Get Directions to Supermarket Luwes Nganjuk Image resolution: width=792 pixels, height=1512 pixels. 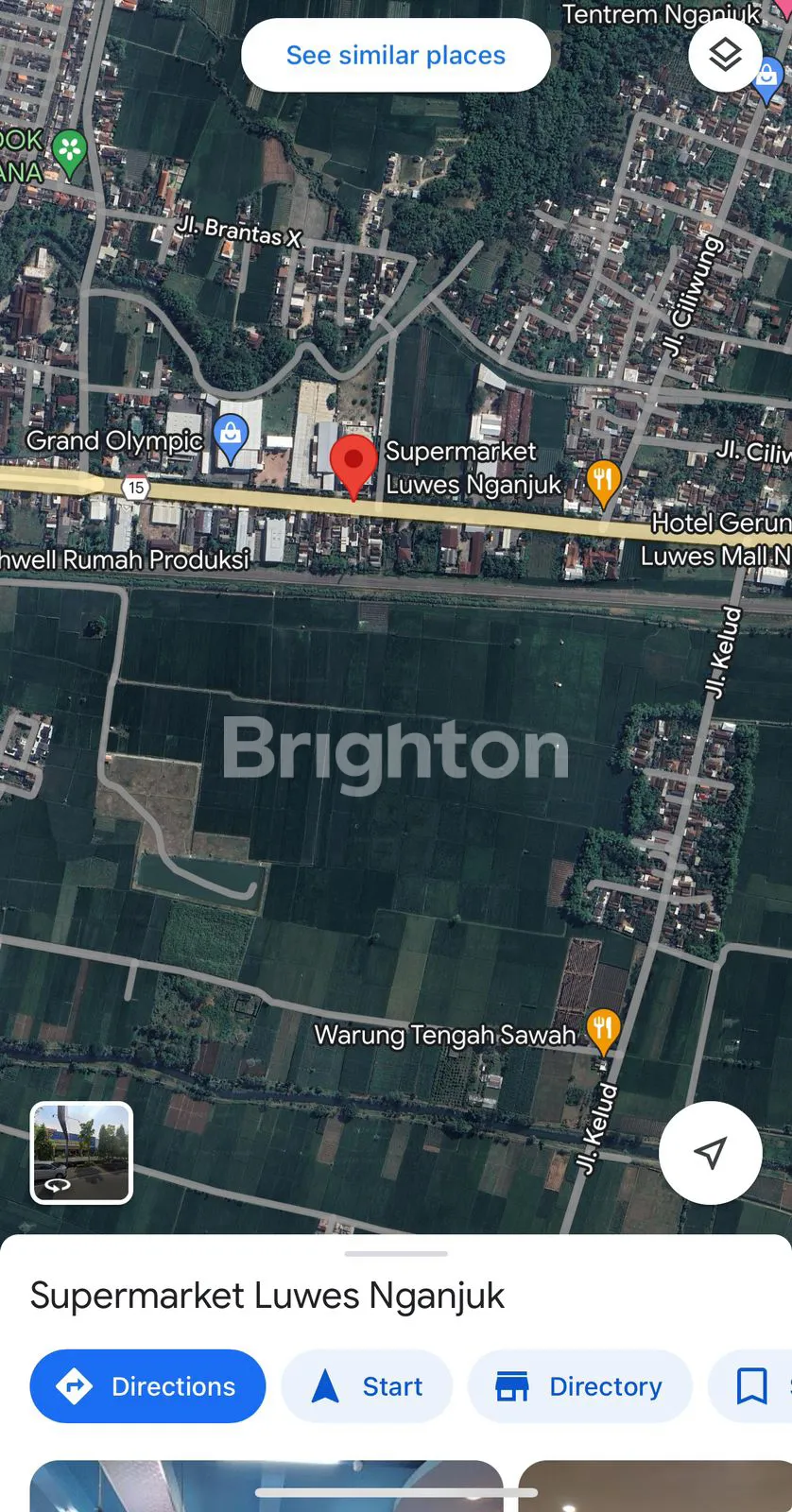pos(147,1386)
